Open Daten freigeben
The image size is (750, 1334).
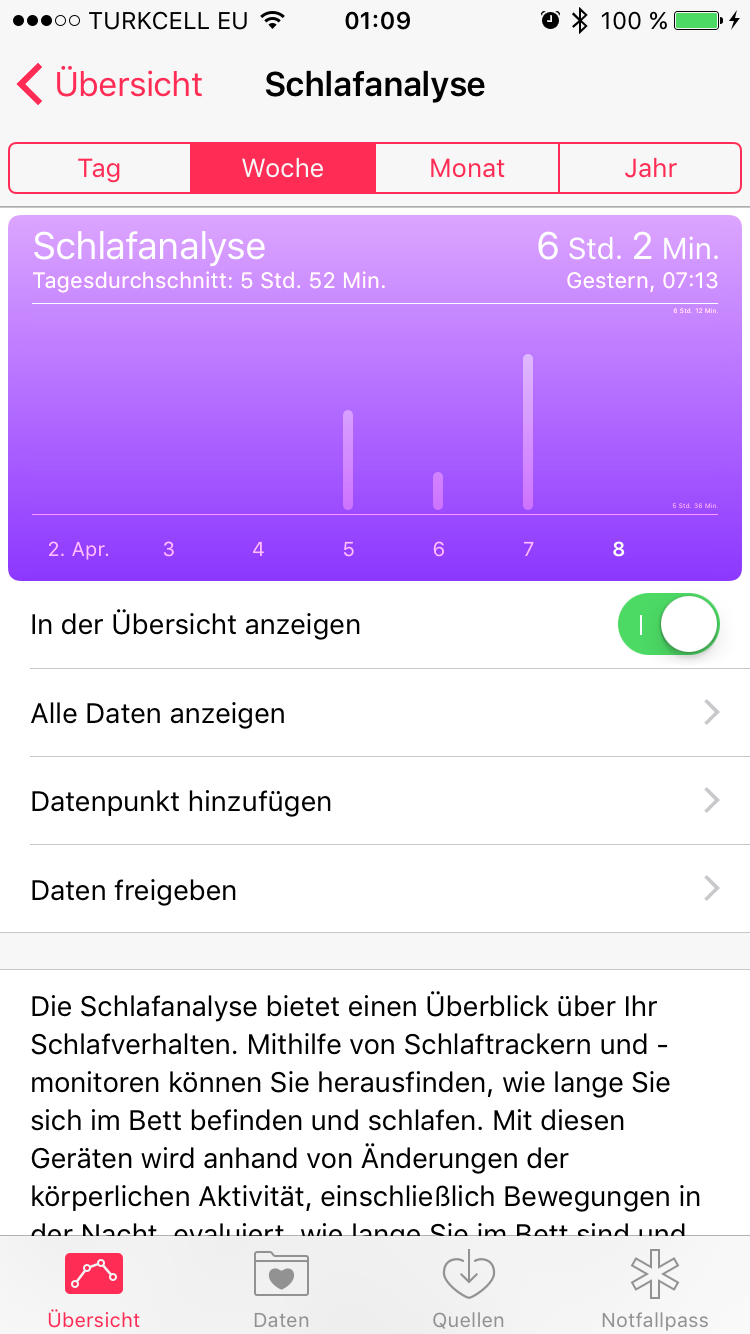pos(375,889)
